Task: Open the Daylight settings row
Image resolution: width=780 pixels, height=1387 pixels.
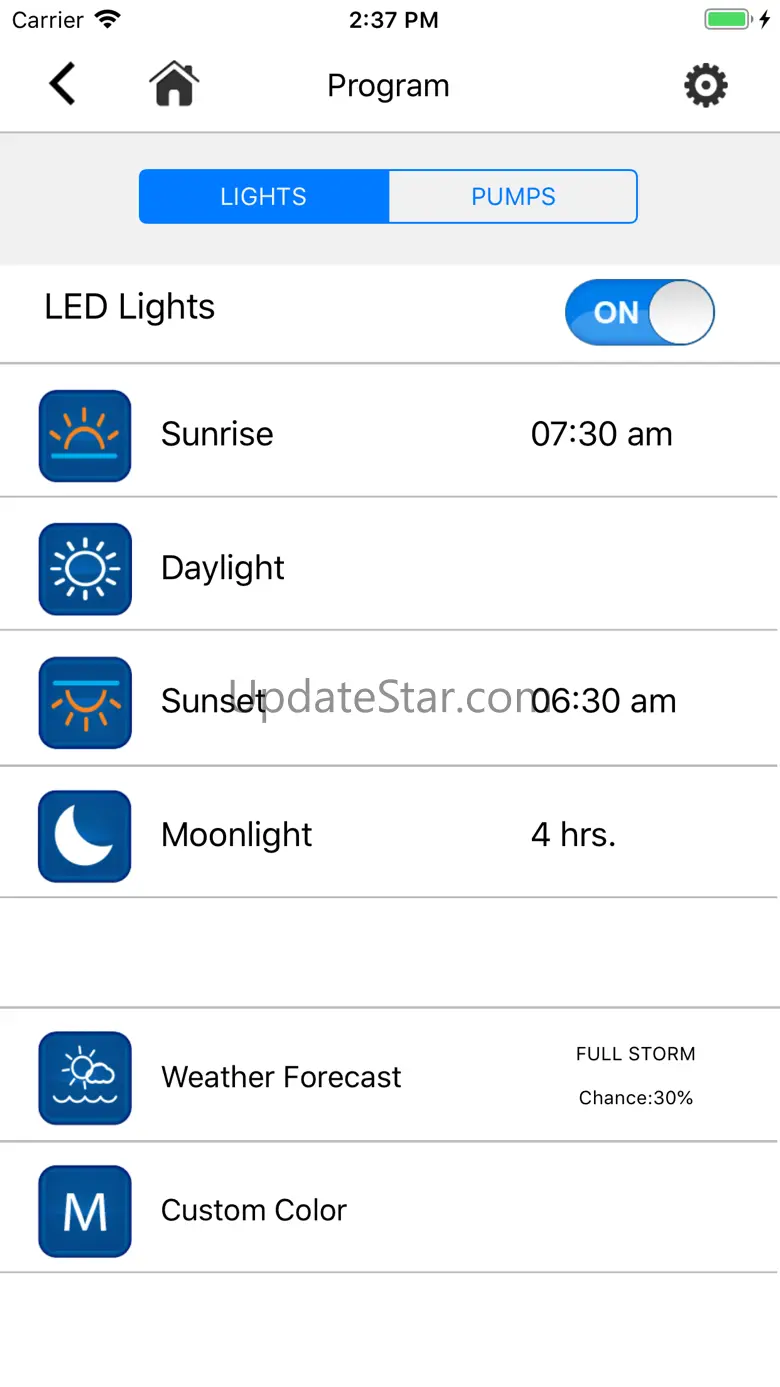Action: tap(390, 568)
